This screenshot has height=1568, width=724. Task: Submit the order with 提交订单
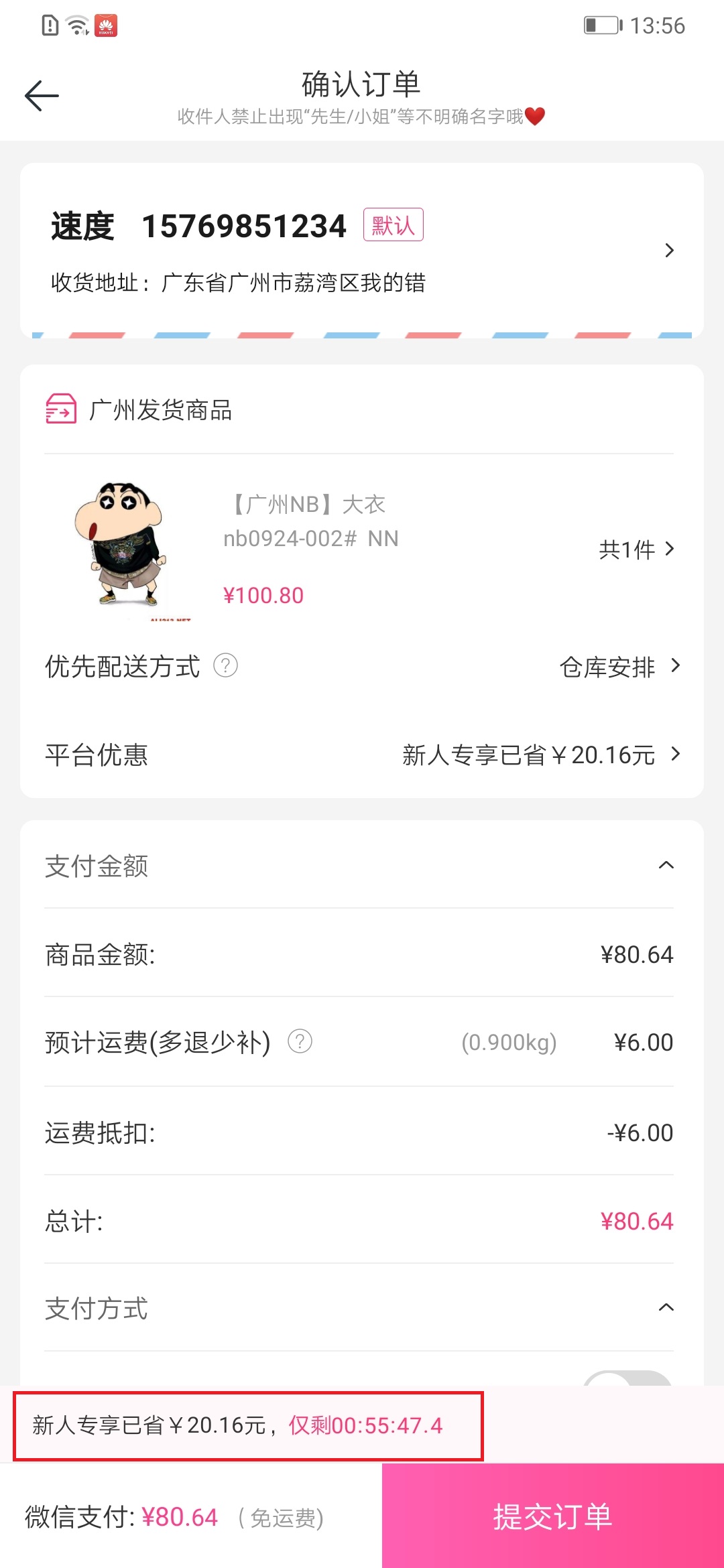point(553,1516)
